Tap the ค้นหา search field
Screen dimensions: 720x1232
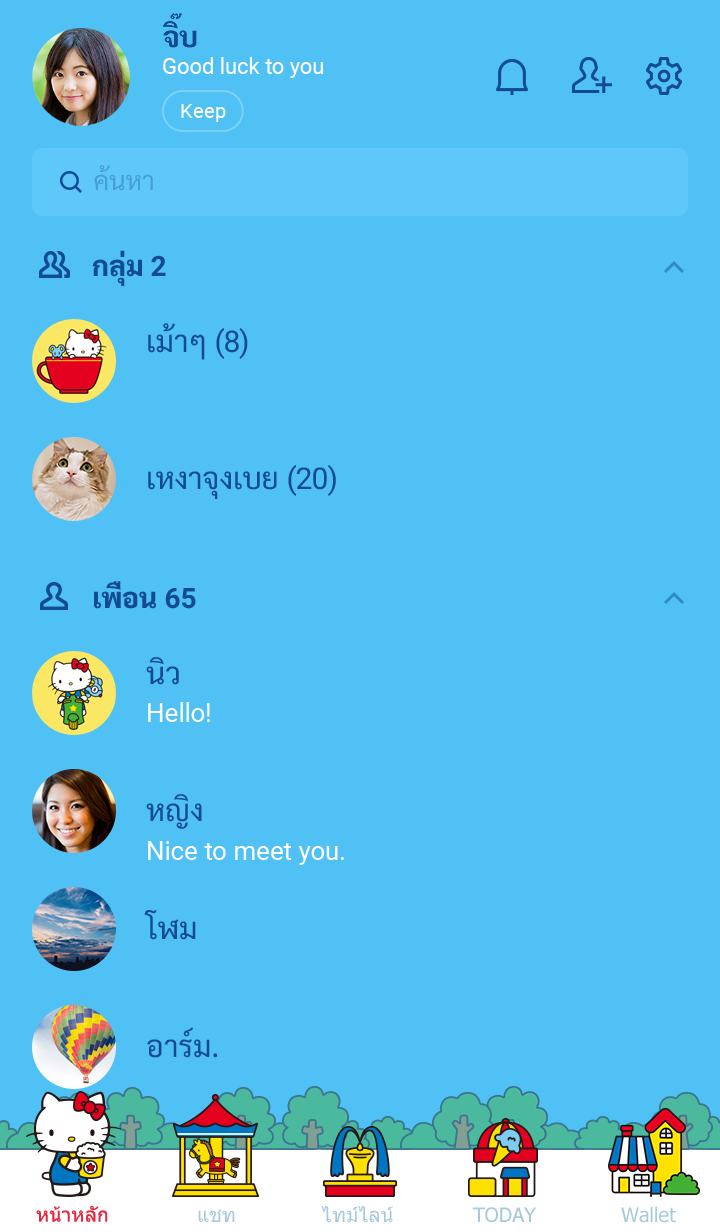[360, 182]
